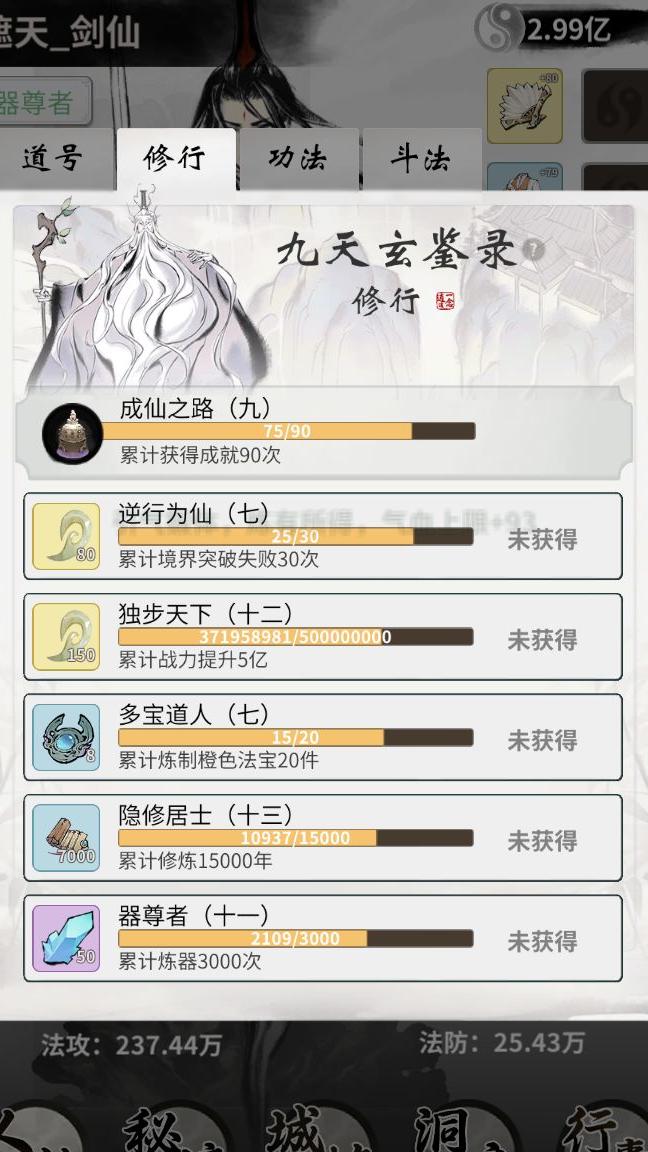Select the 独步天下（十二） achievement
This screenshot has height=1152, width=648.
coord(324,638)
